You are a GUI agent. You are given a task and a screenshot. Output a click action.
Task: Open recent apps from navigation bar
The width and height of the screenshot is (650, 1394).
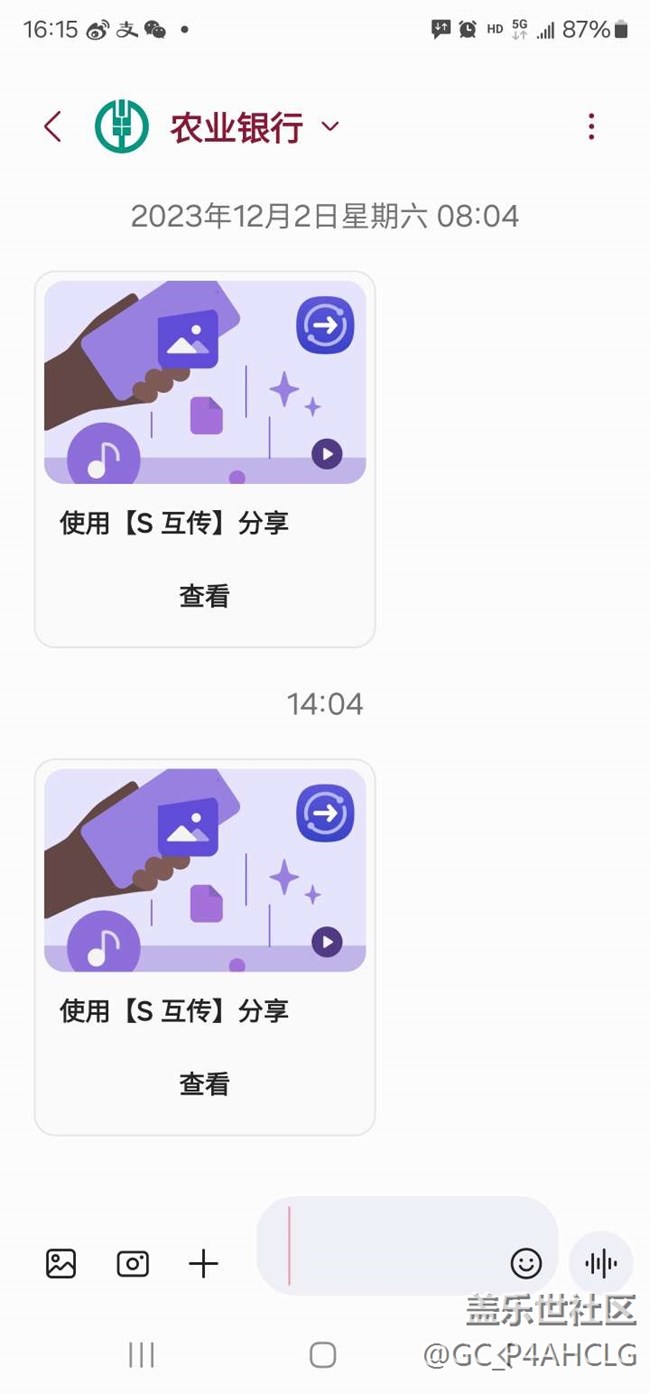click(x=142, y=1355)
